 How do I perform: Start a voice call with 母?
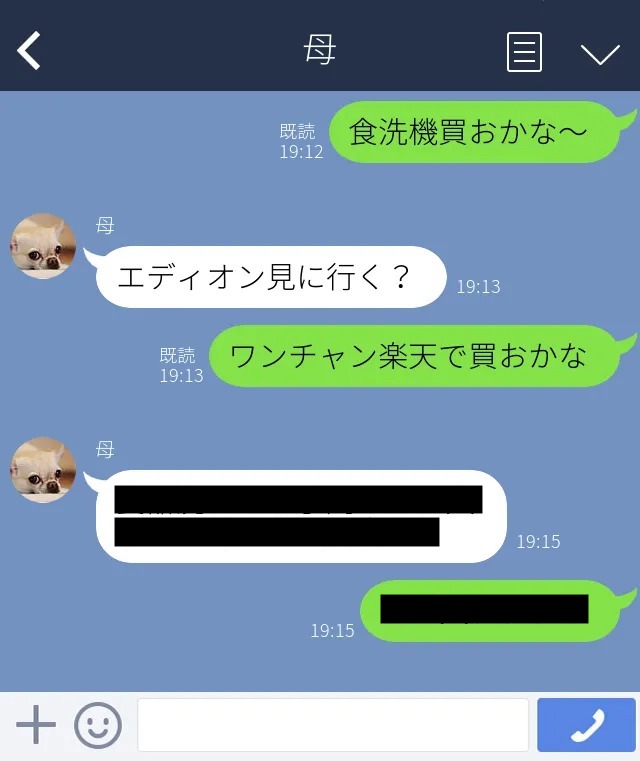point(586,725)
